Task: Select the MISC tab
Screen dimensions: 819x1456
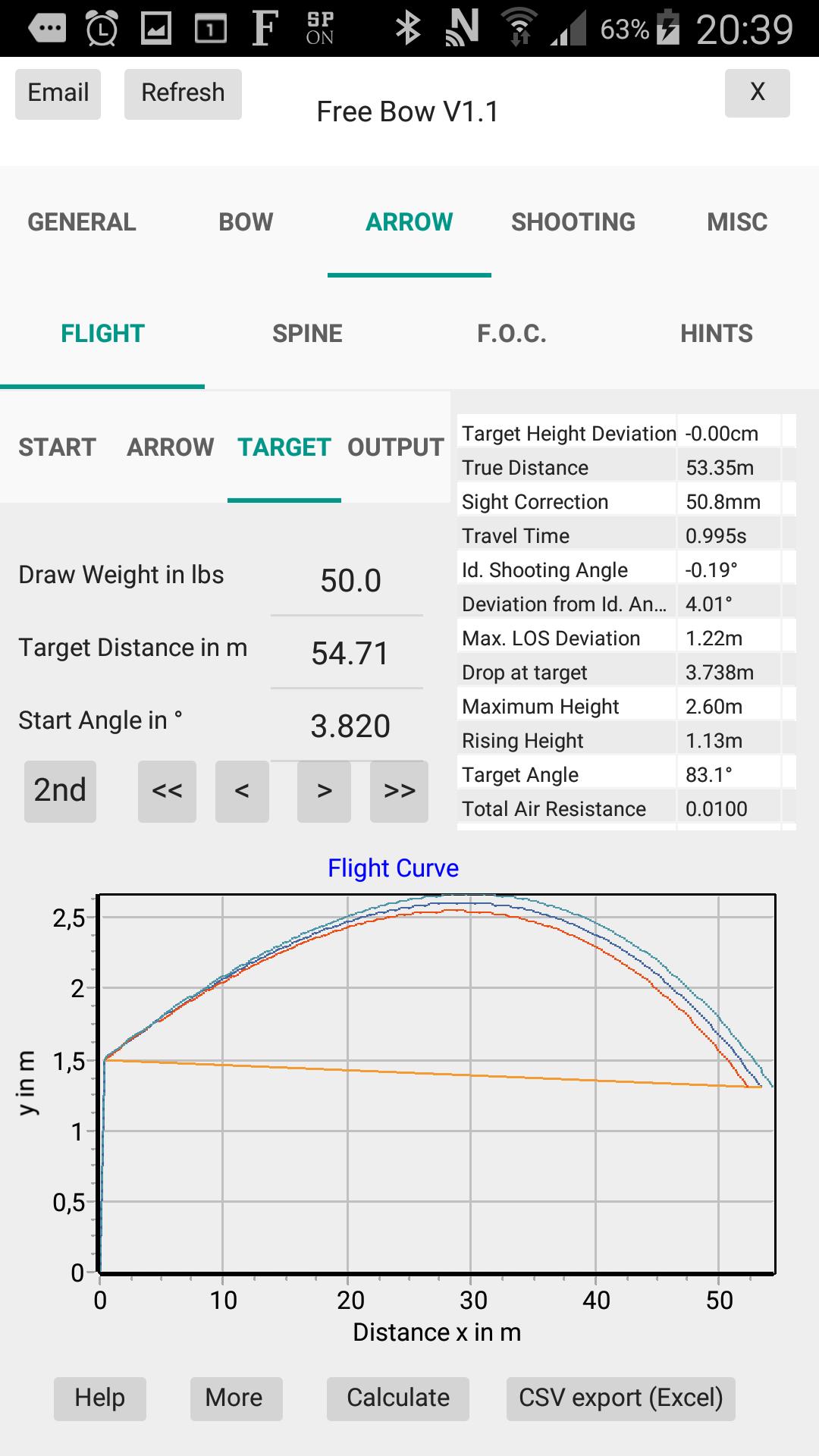Action: 737,222
